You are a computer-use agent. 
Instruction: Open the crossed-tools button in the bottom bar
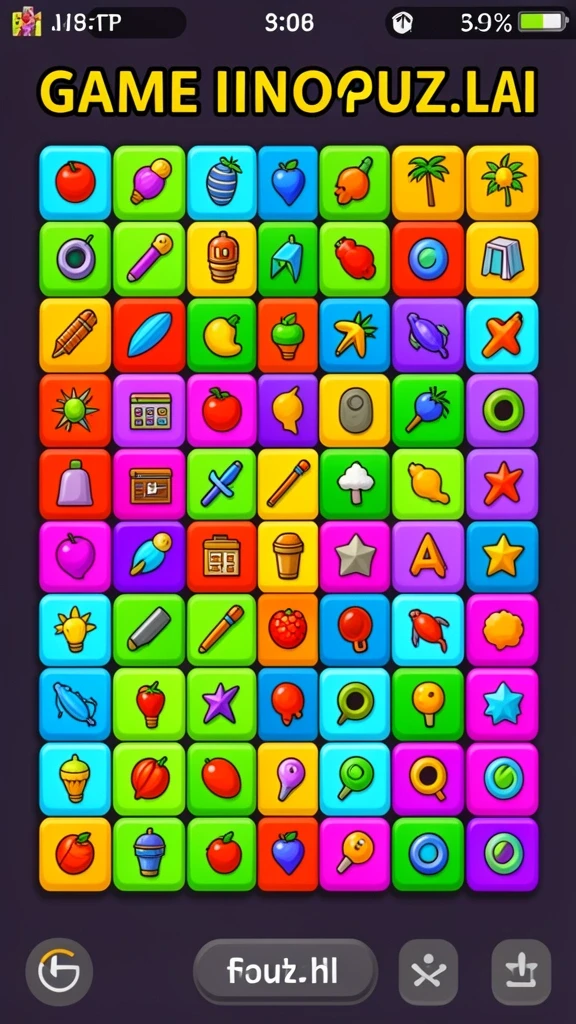click(x=428, y=972)
